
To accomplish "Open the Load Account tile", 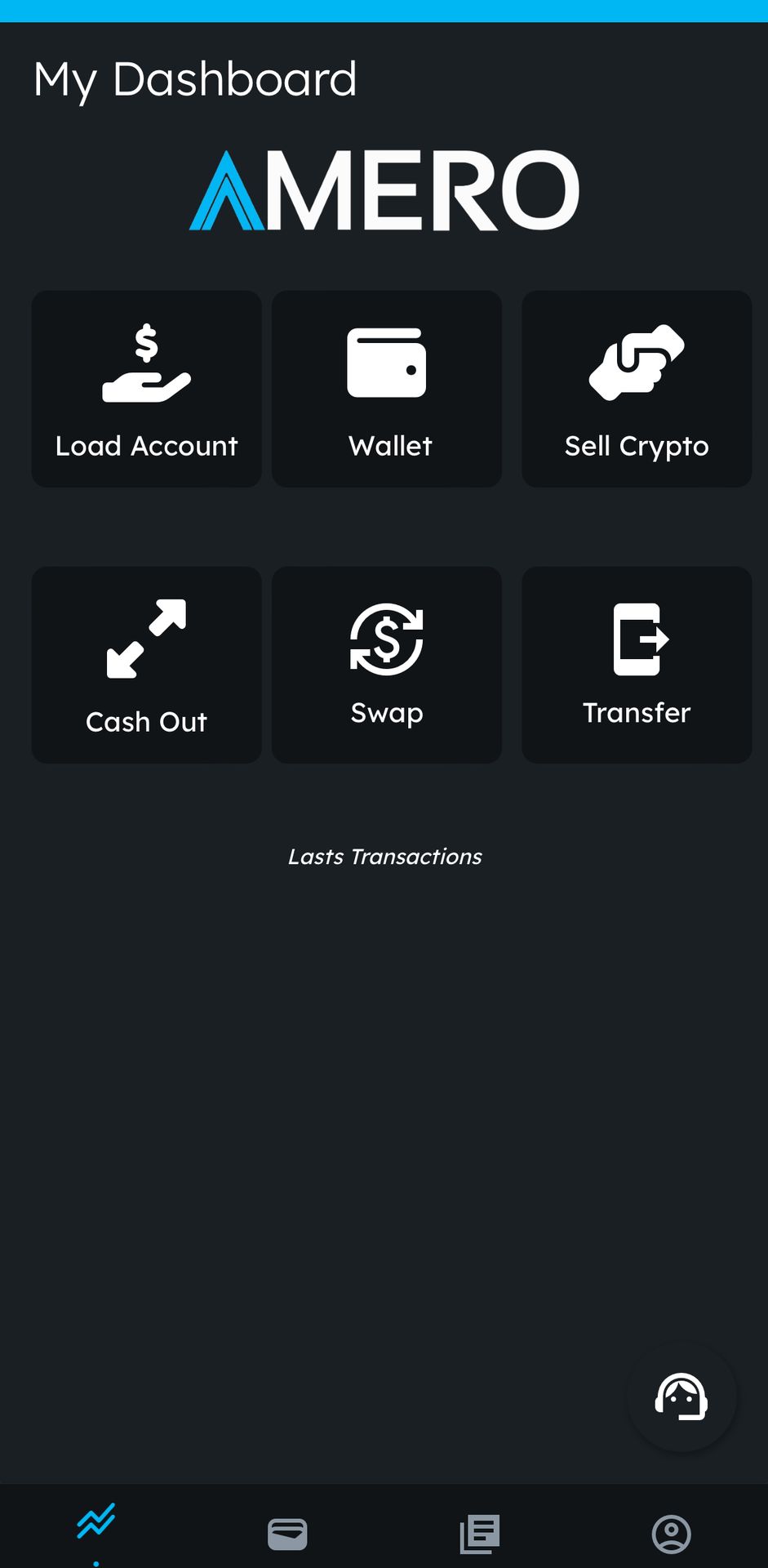I will [x=146, y=389].
